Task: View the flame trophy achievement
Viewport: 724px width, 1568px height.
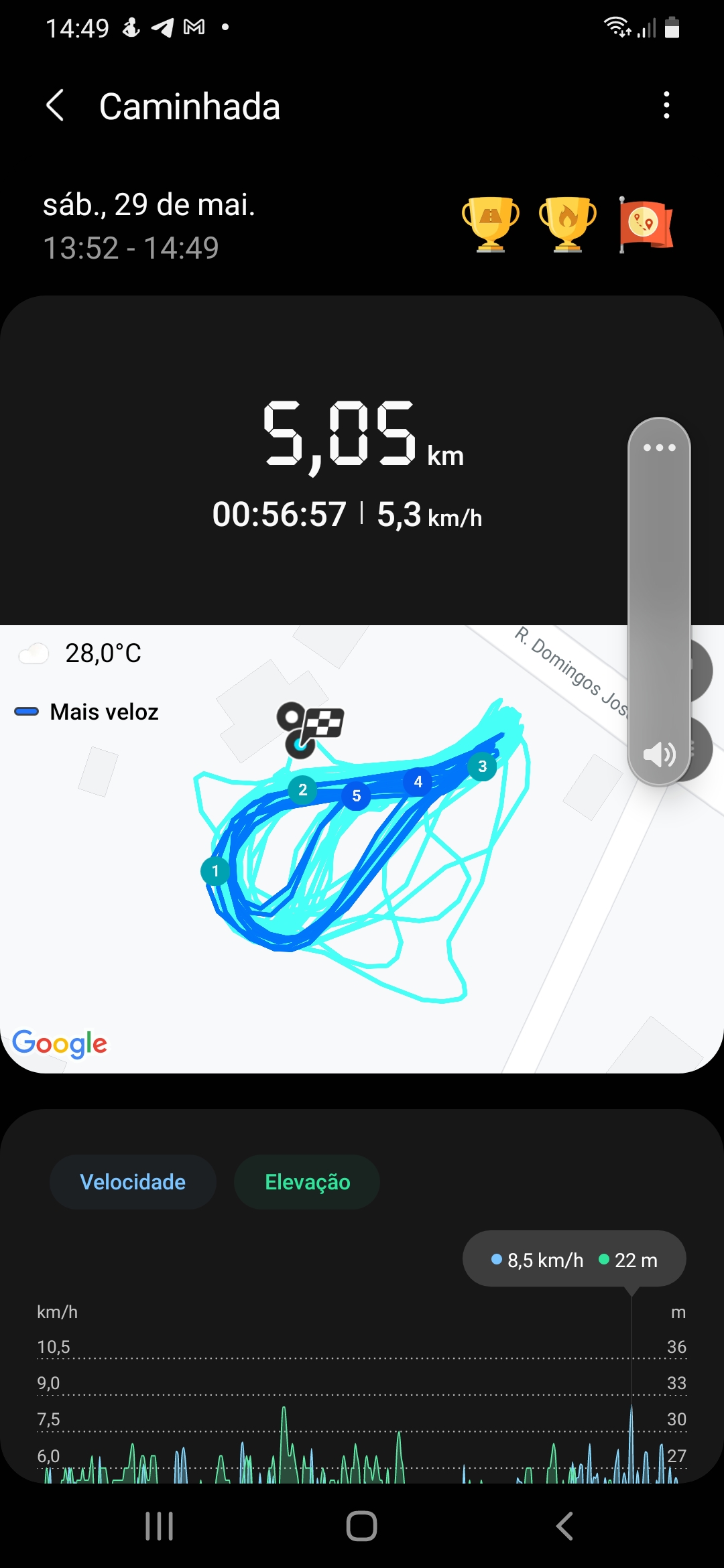Action: pos(568,224)
